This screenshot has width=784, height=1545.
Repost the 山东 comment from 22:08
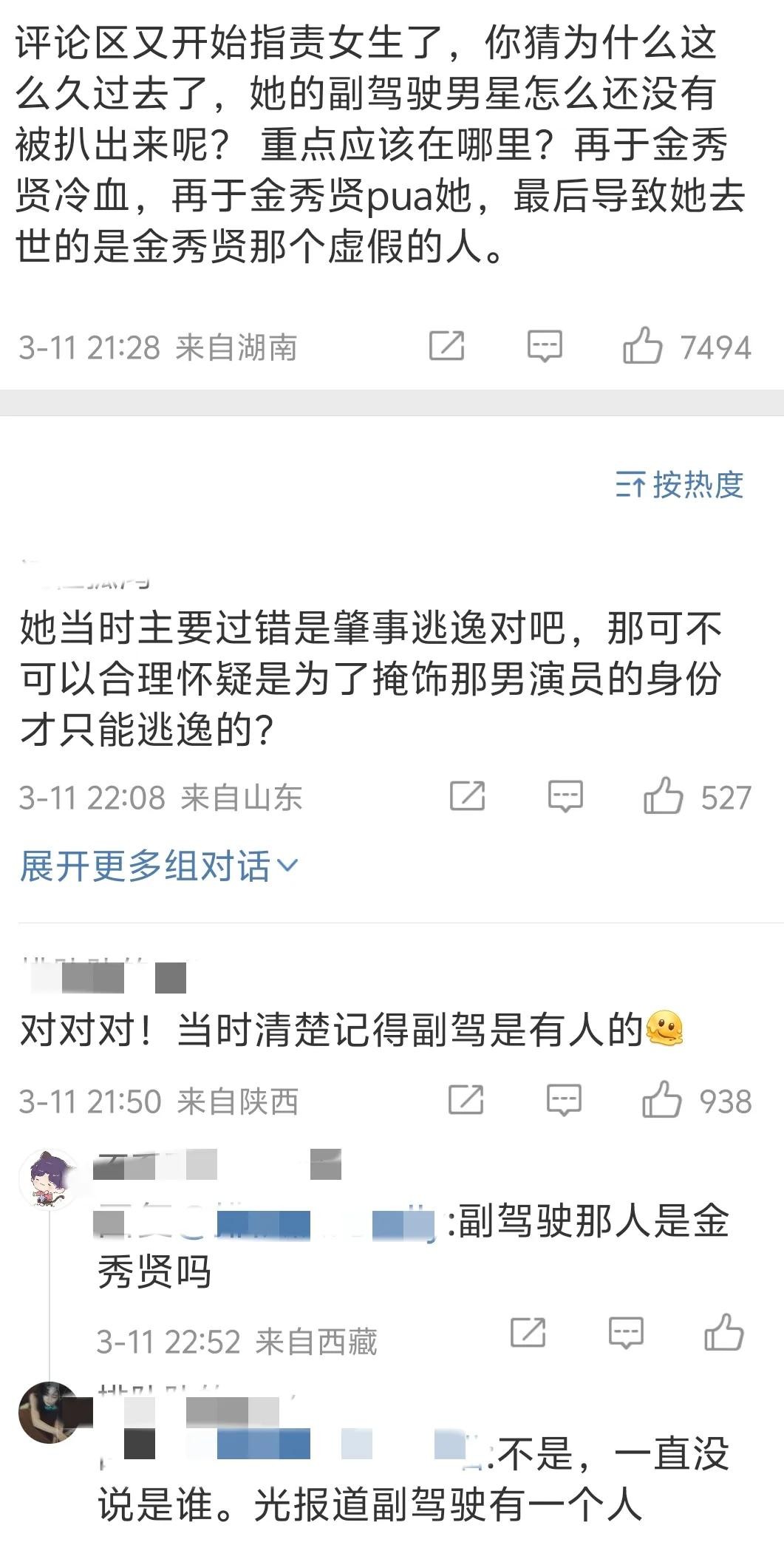(467, 797)
